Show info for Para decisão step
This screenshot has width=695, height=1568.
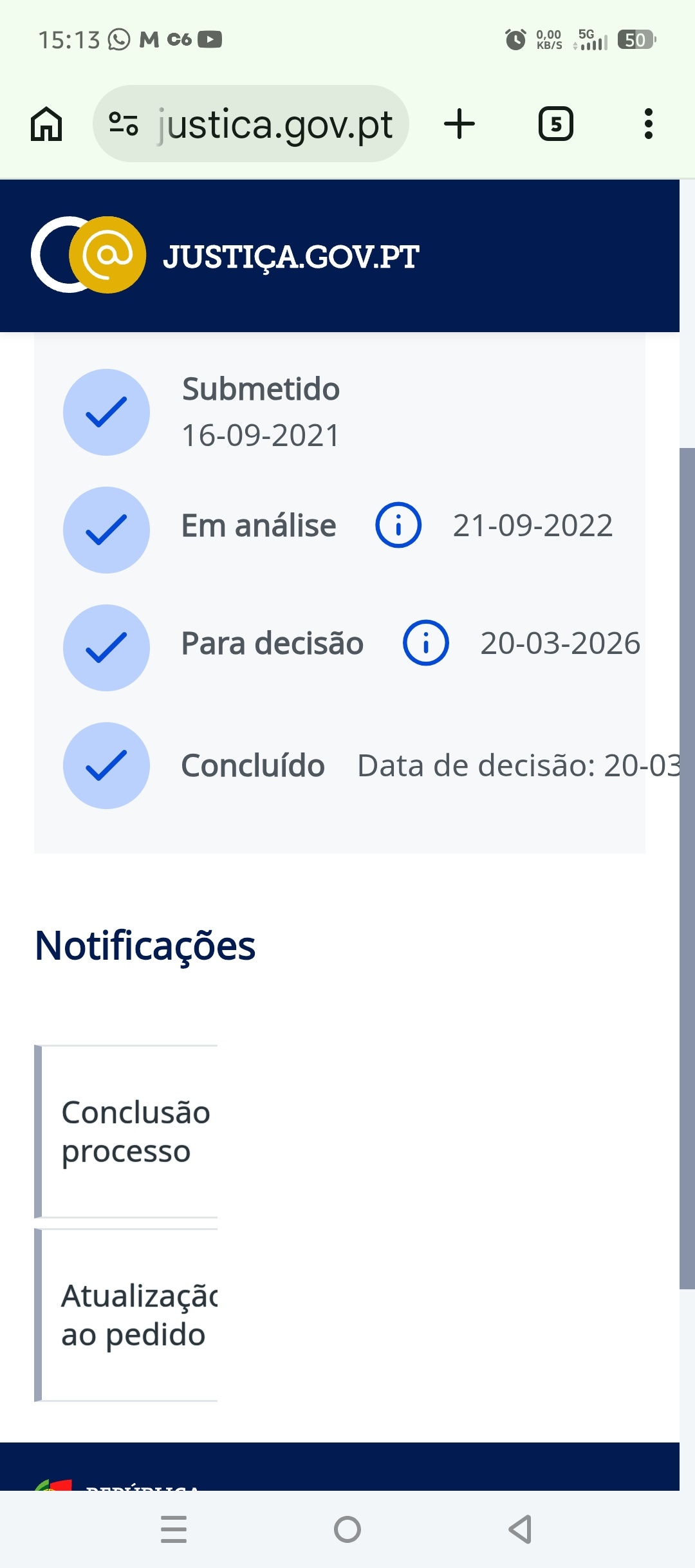426,643
